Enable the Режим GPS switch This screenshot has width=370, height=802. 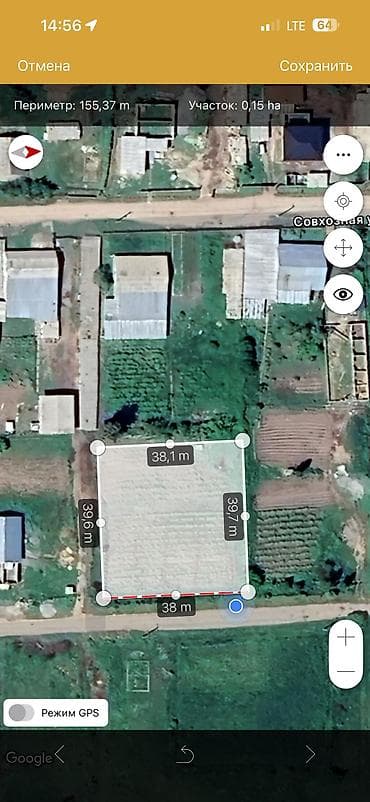[x=22, y=712]
